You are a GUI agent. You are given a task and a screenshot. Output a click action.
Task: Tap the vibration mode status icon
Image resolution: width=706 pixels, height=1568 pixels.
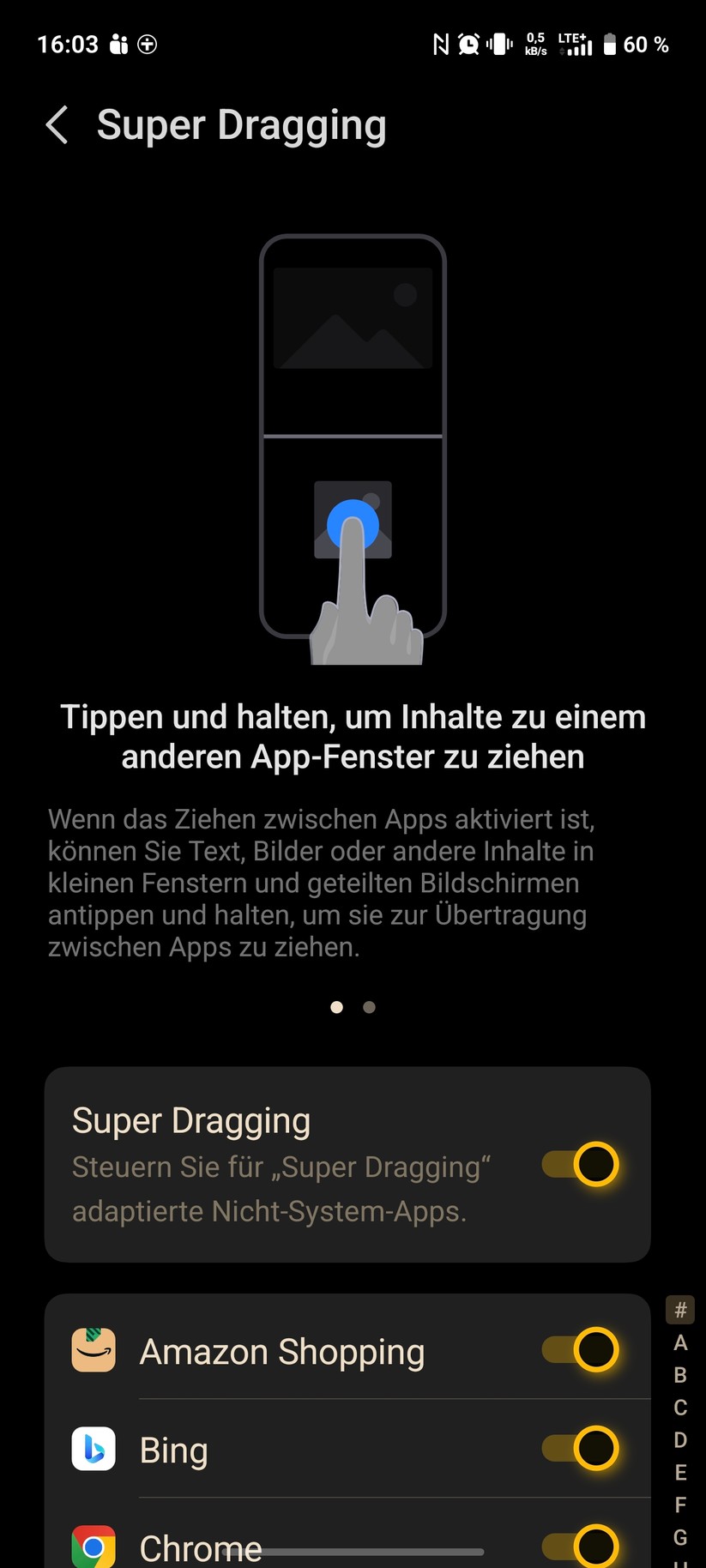point(498,44)
